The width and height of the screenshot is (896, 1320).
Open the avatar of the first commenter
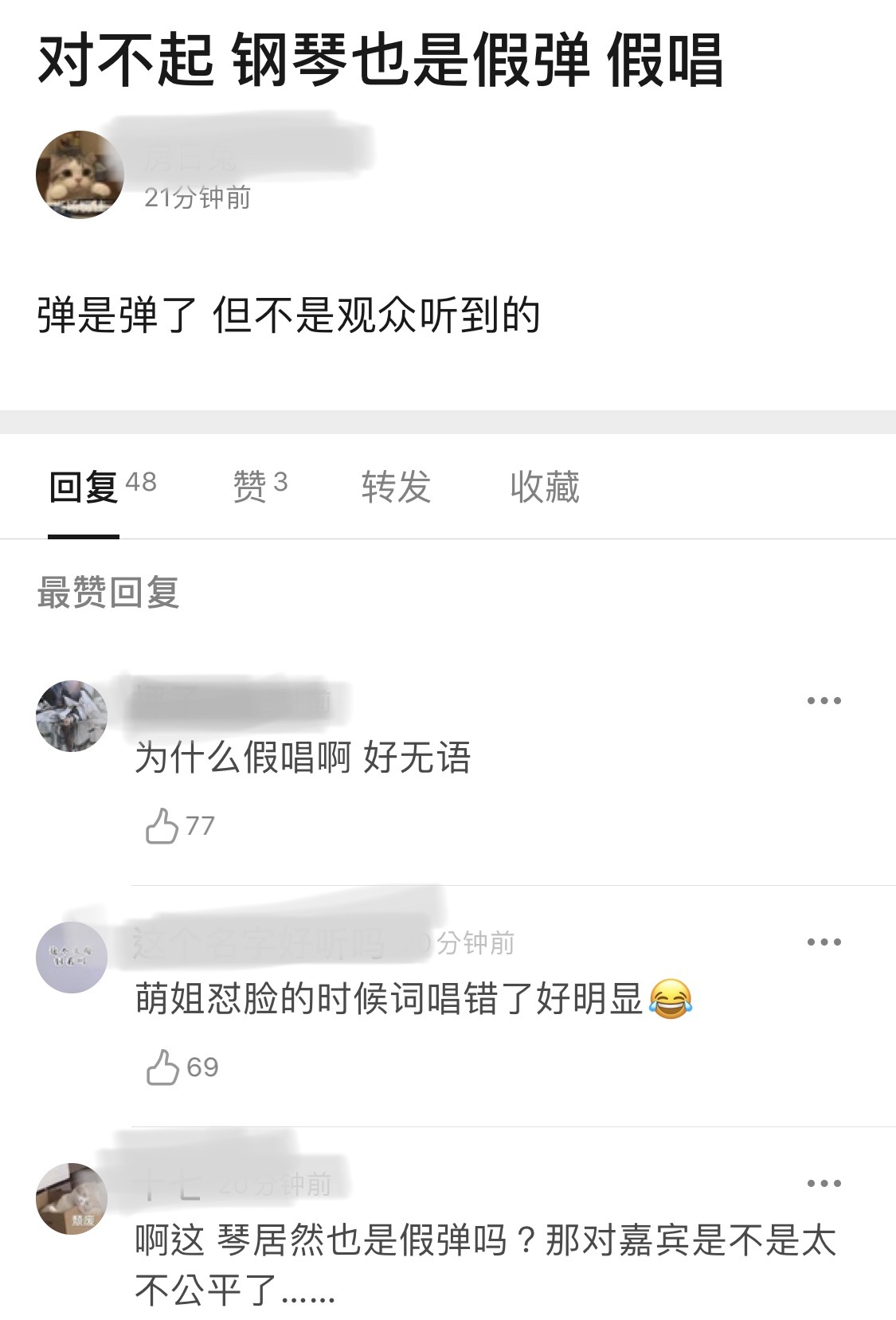(x=72, y=715)
